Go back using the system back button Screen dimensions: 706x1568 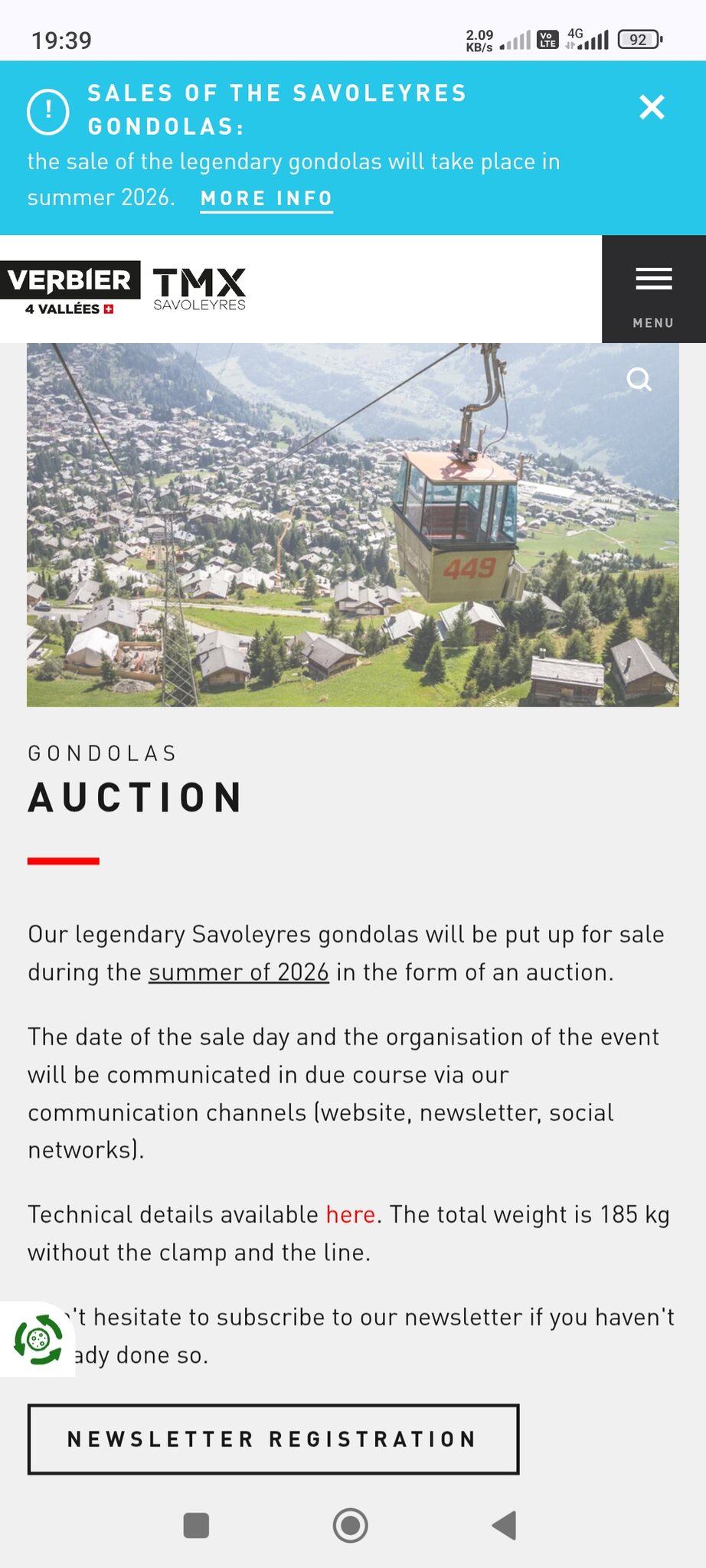(505, 1525)
